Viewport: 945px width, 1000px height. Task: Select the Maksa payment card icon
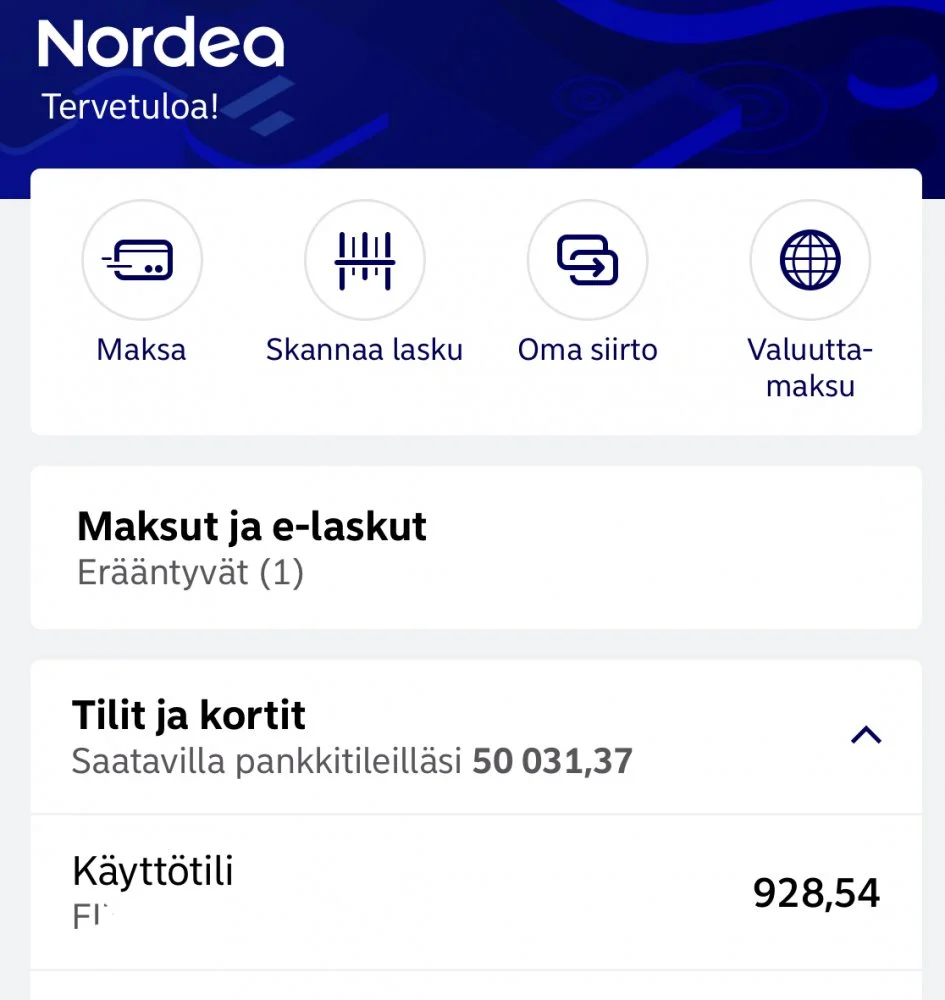pyautogui.click(x=142, y=258)
